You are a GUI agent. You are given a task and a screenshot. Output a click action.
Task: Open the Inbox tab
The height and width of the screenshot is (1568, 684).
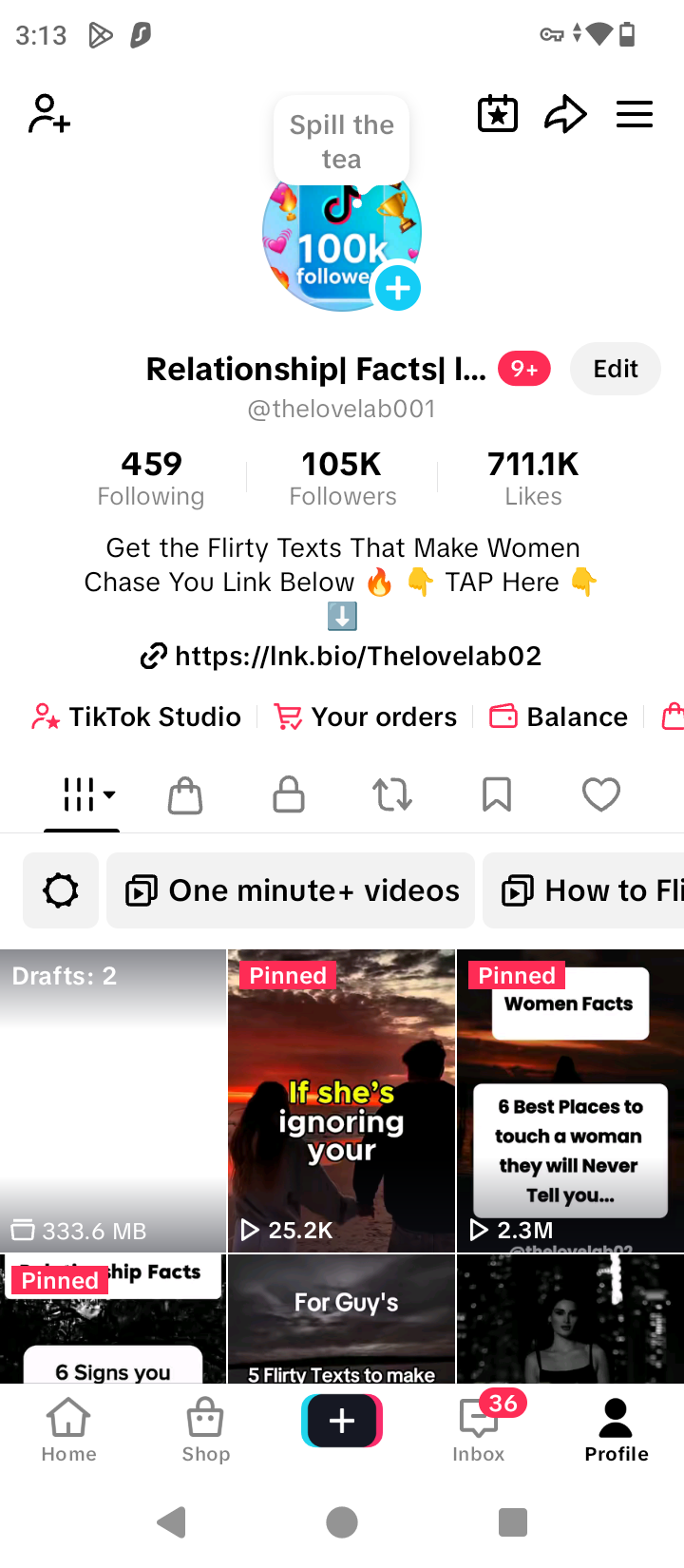pos(479,1428)
